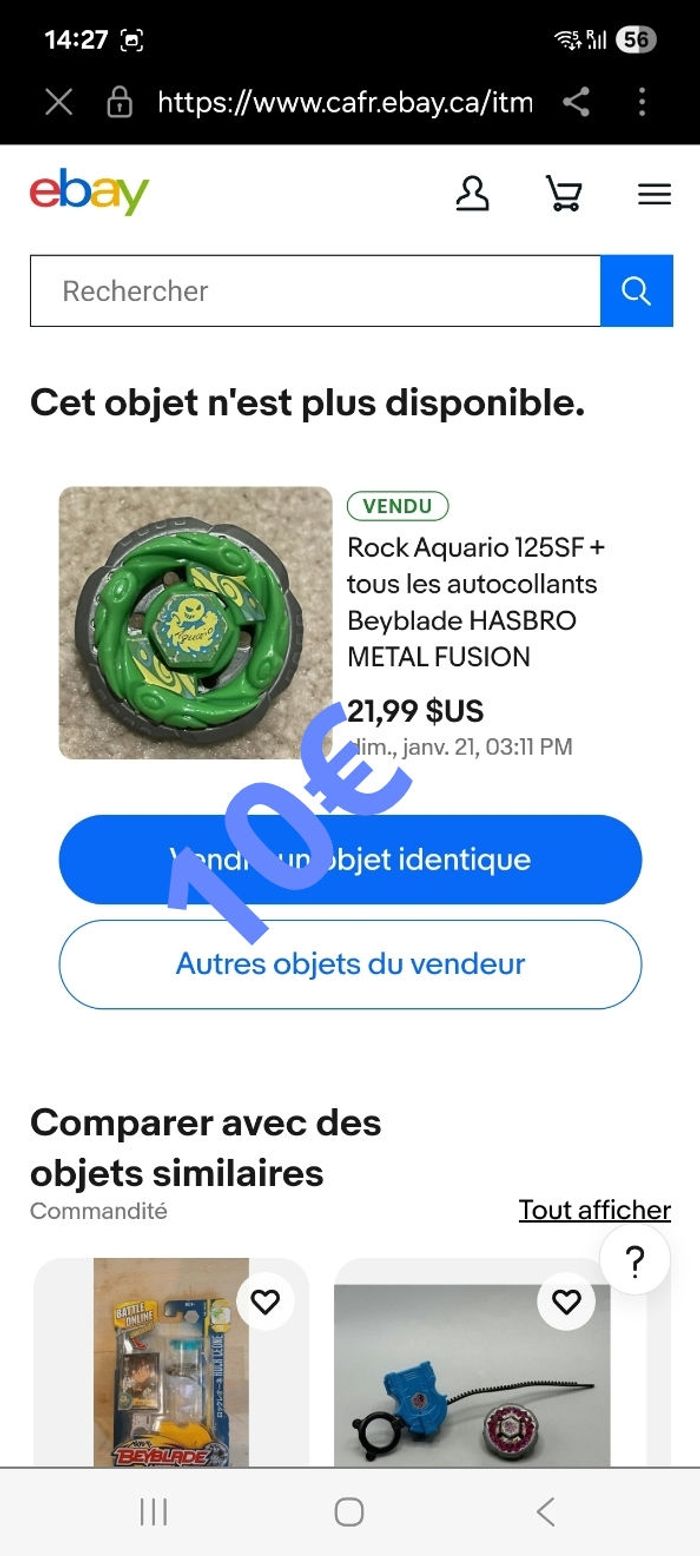
Task: Open the help question mark button
Action: tap(634, 1262)
